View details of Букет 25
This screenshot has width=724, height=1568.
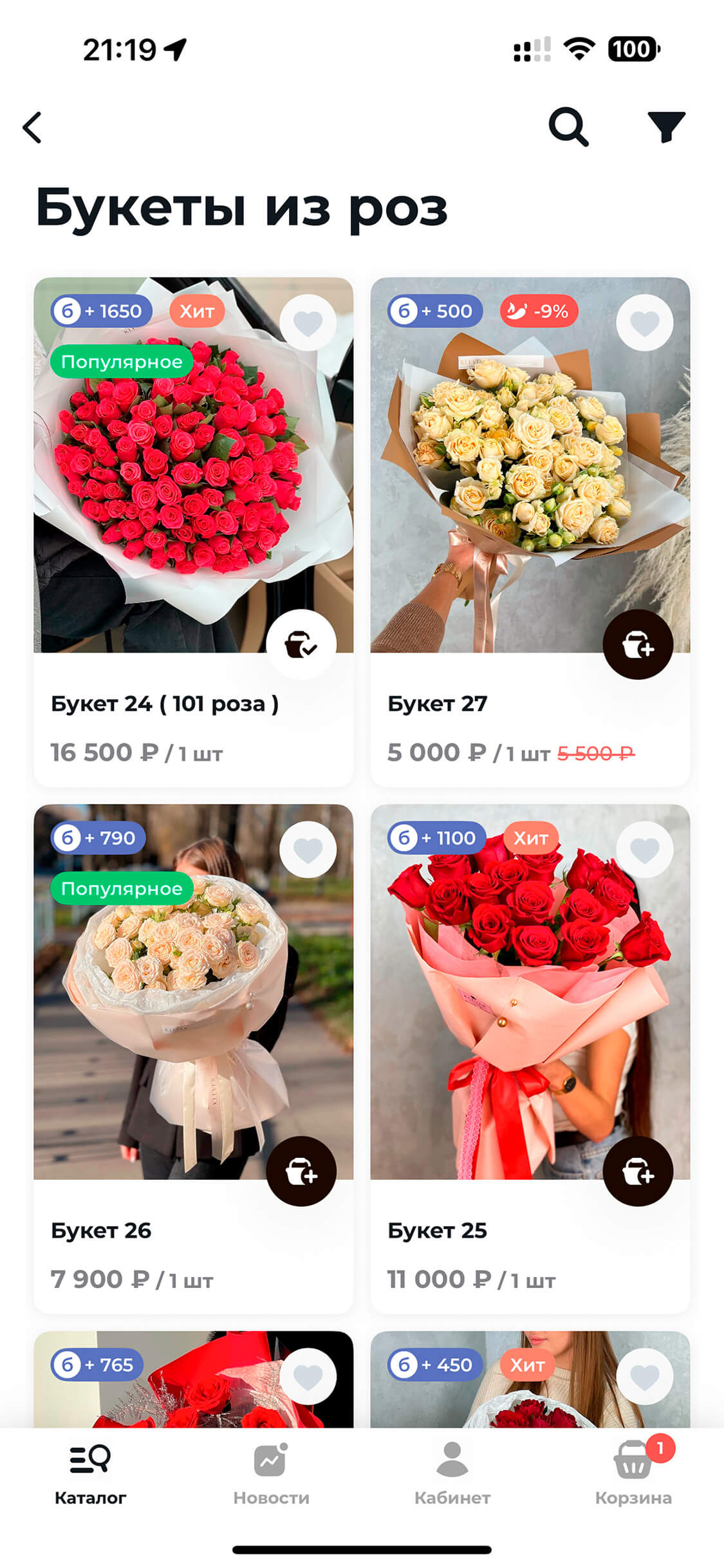click(x=438, y=1230)
